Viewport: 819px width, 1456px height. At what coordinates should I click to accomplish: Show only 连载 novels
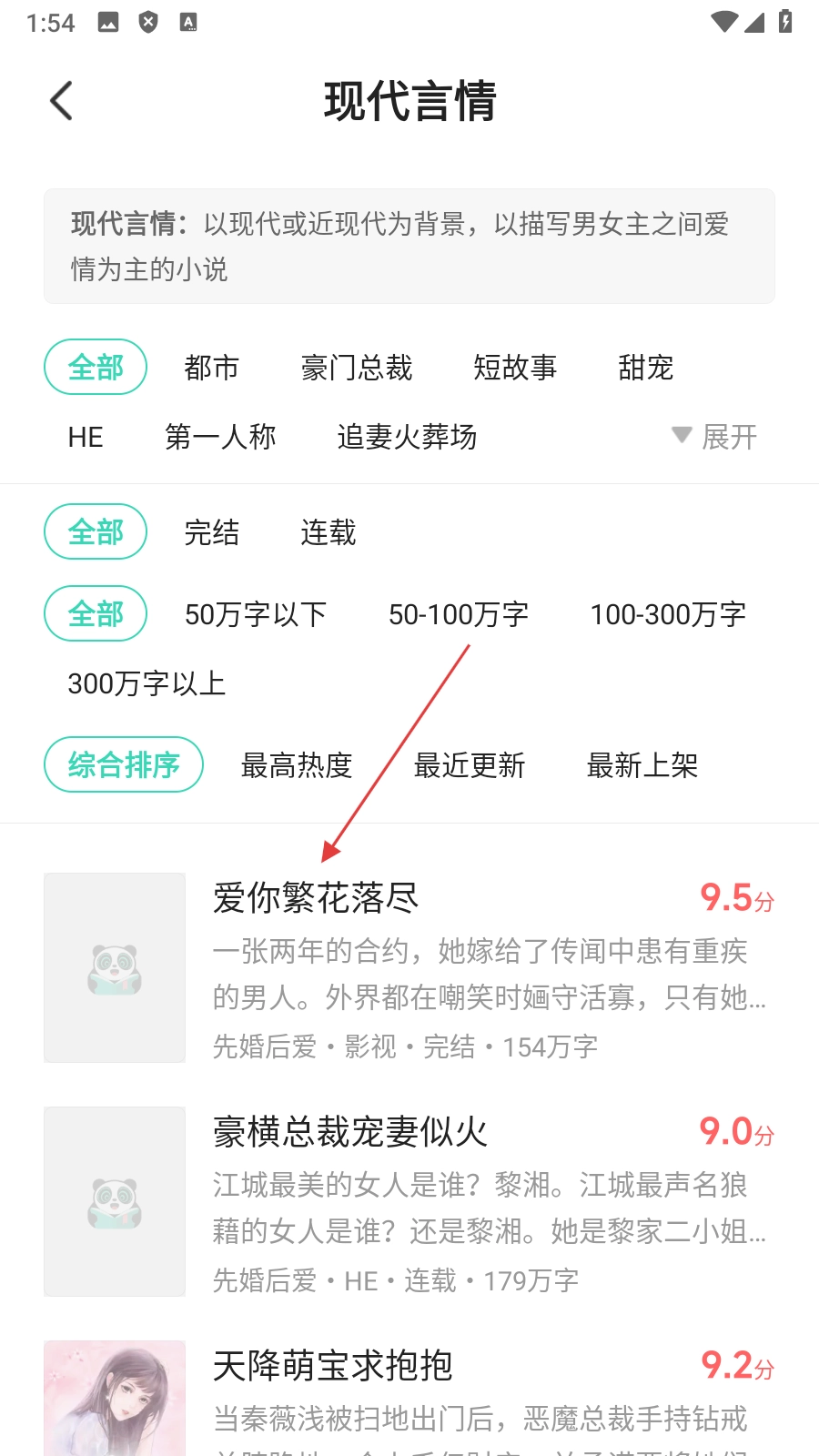tap(328, 532)
